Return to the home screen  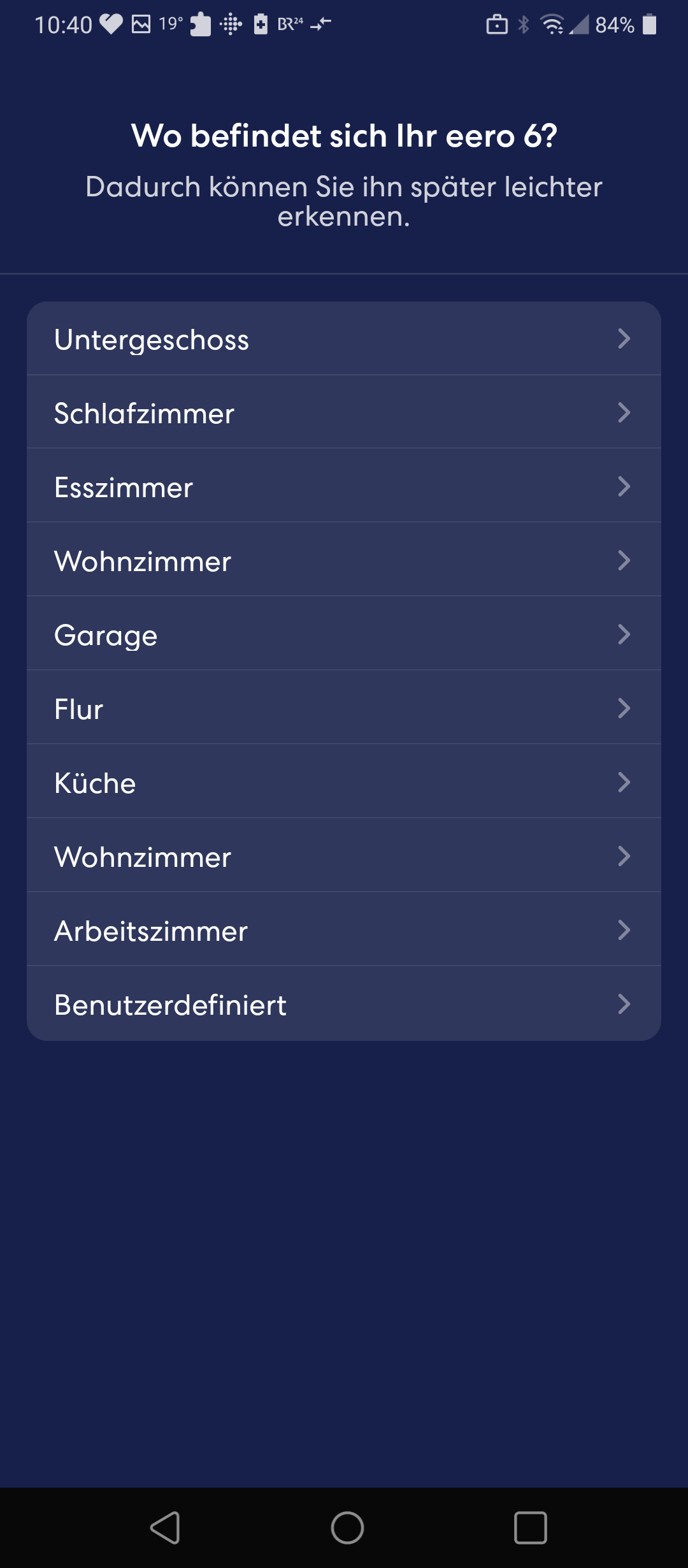point(347,1528)
